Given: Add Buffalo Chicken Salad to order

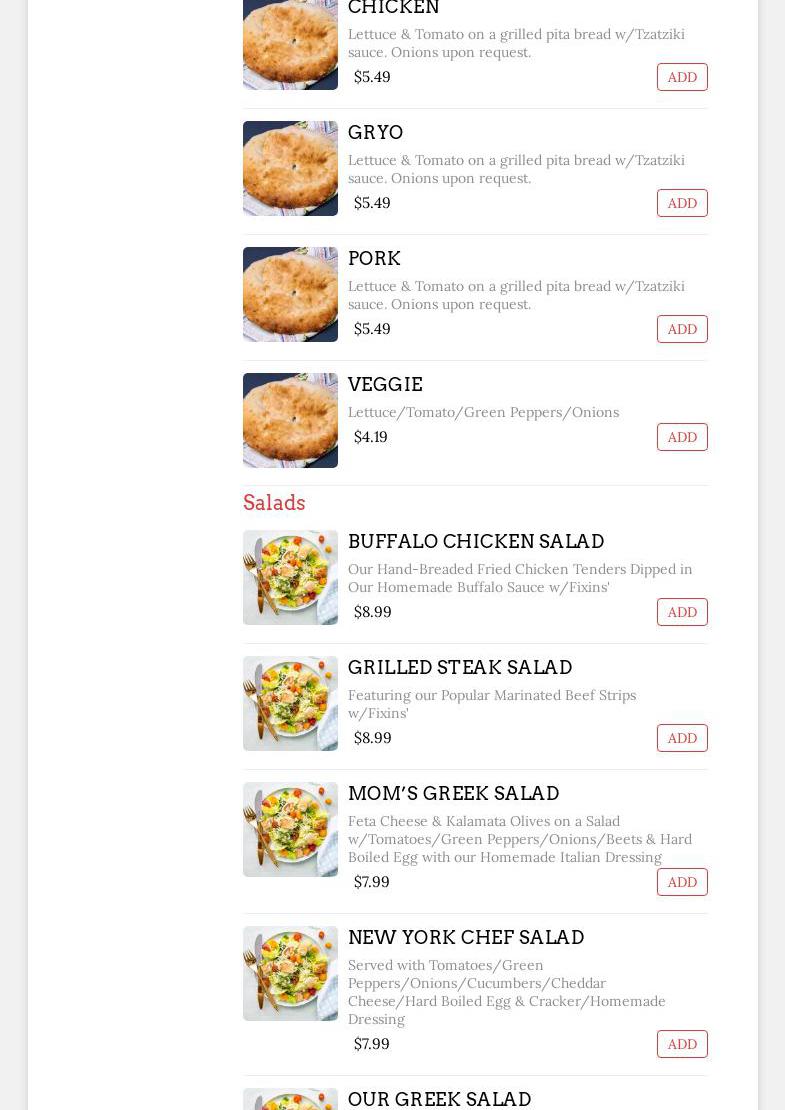Looking at the screenshot, I should pyautogui.click(x=682, y=612).
